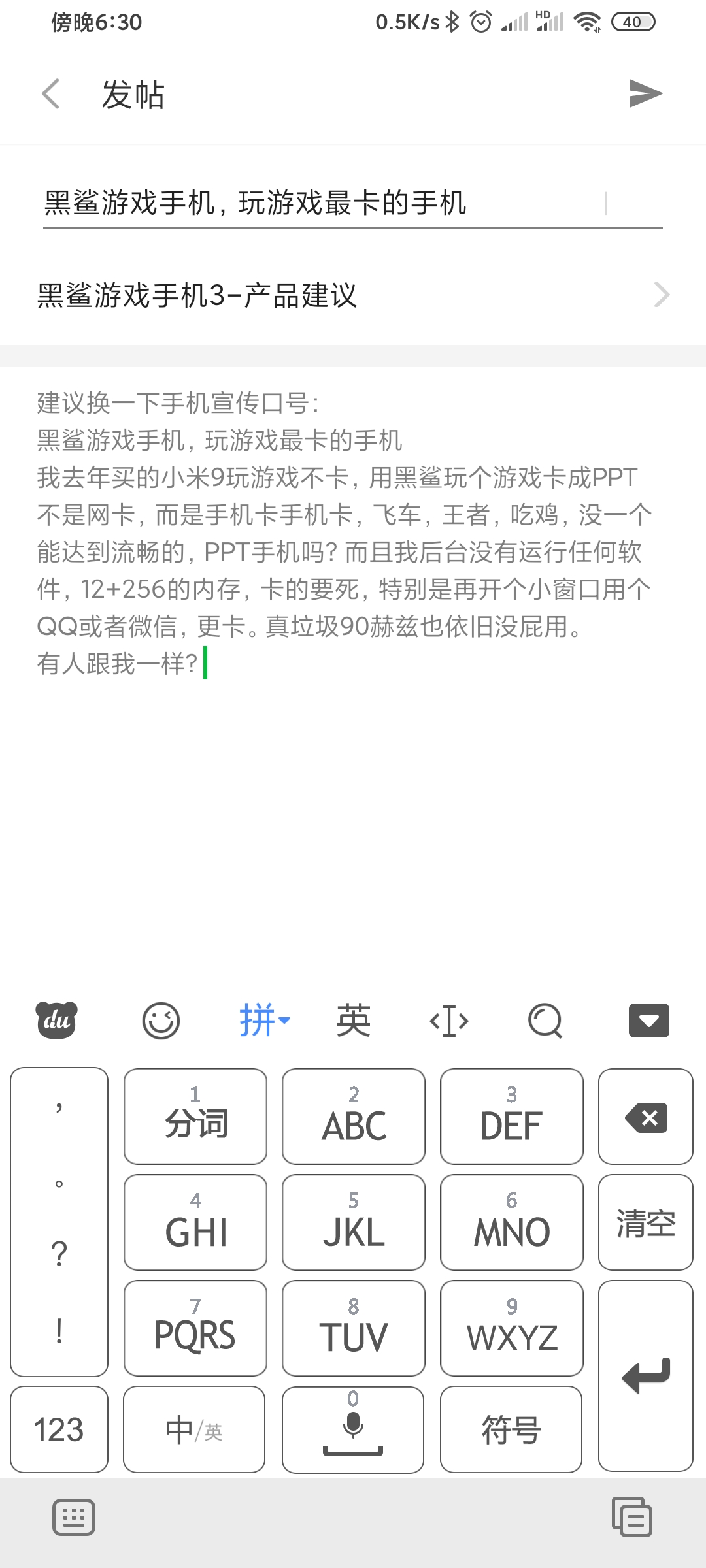
Task: Tap the 清空 clear key
Action: (646, 1222)
